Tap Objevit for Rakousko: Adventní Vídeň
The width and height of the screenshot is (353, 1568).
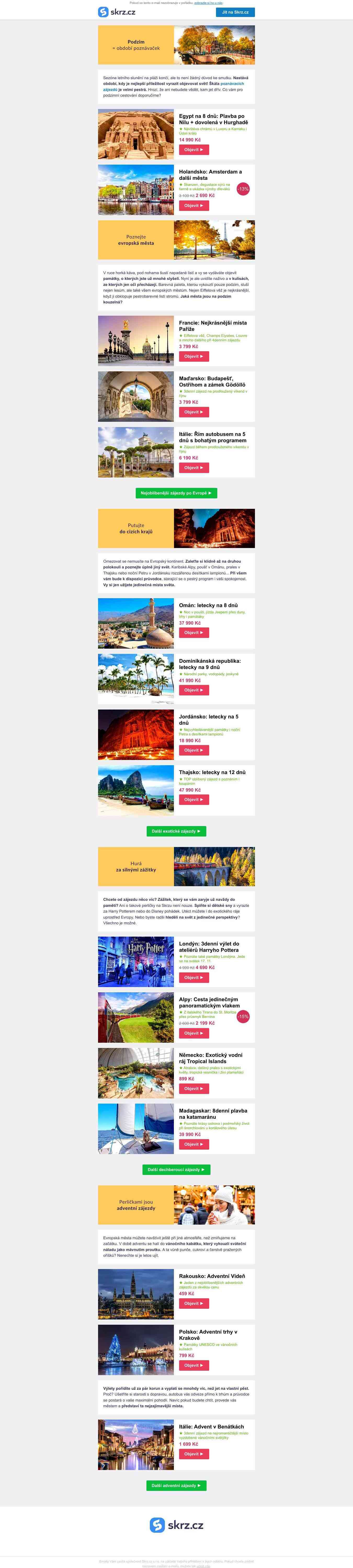pos(193,1304)
